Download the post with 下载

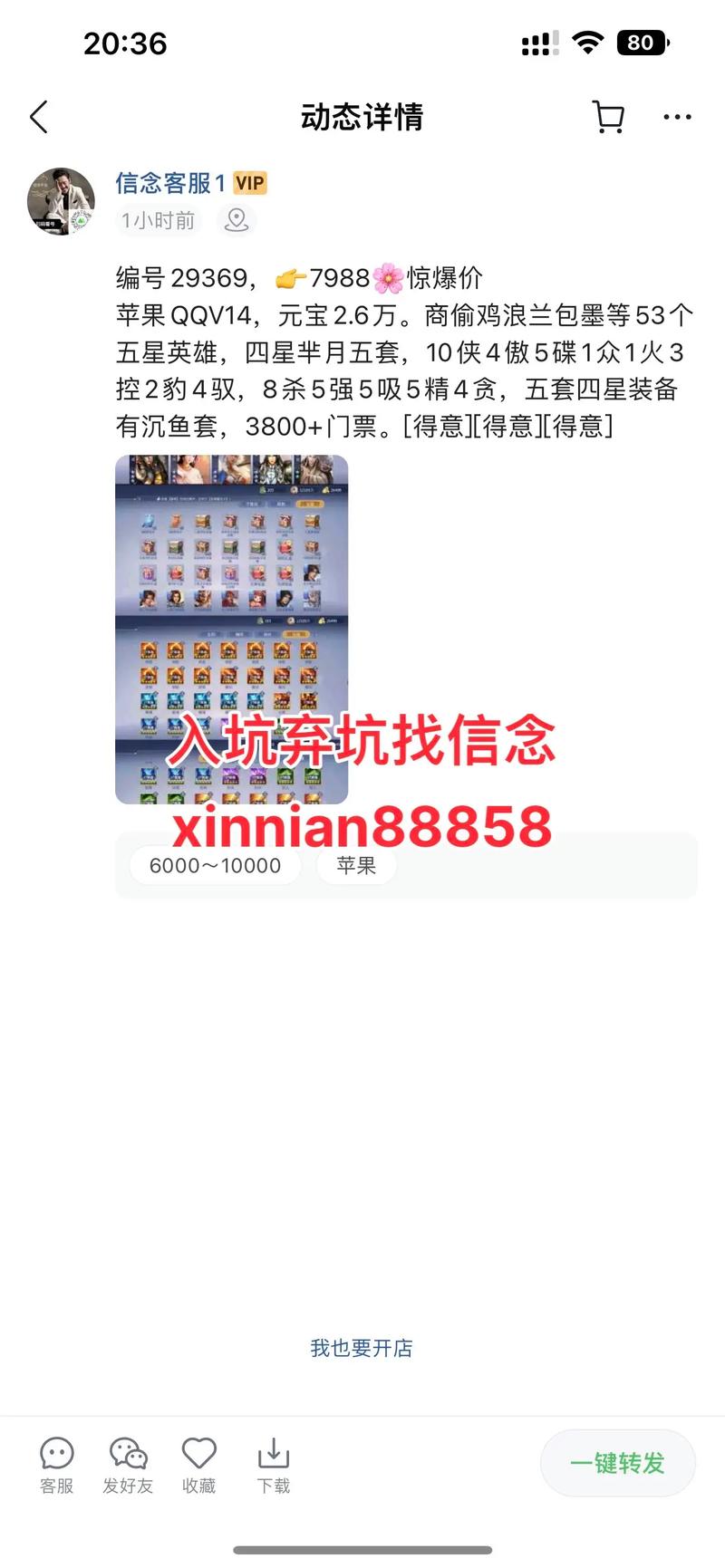click(x=273, y=1465)
